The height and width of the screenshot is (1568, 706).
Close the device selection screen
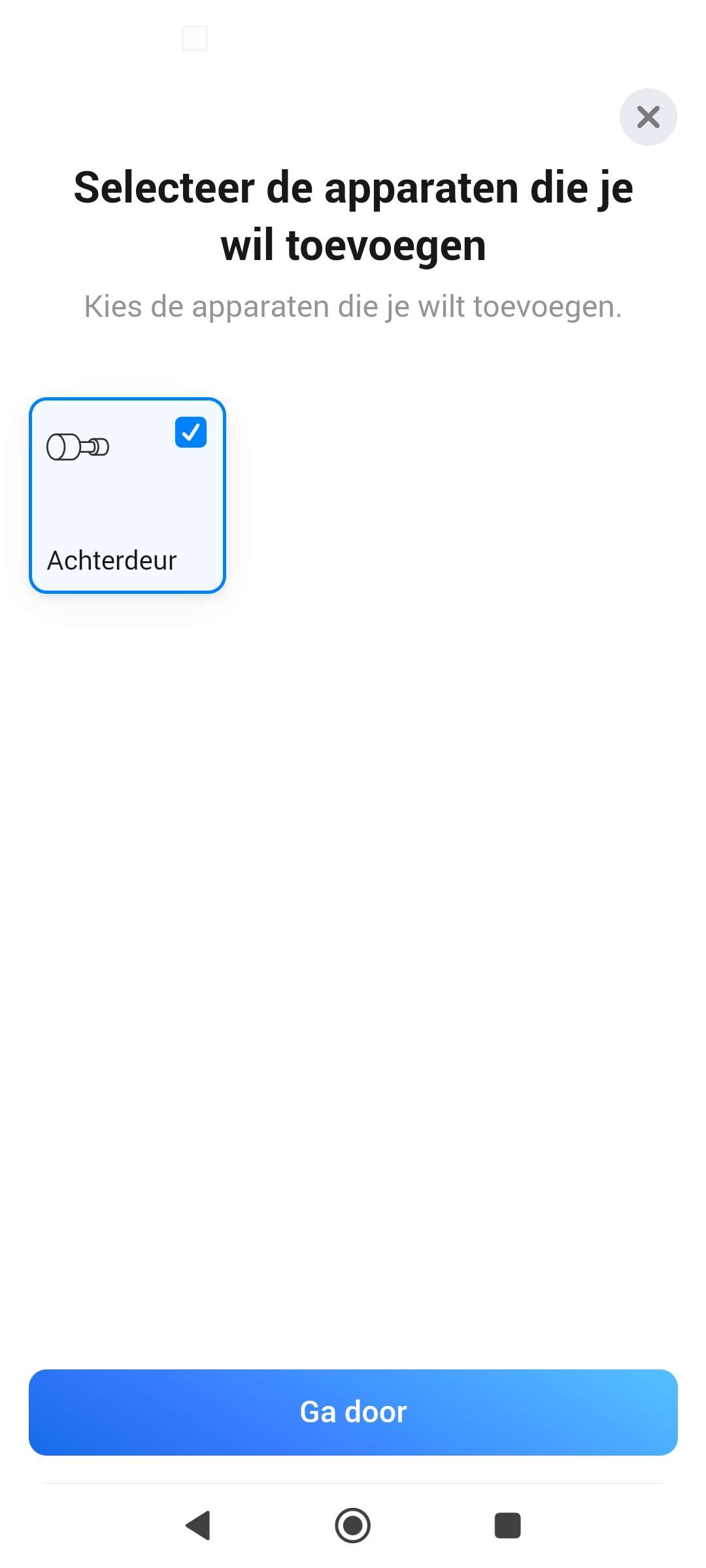coord(648,117)
